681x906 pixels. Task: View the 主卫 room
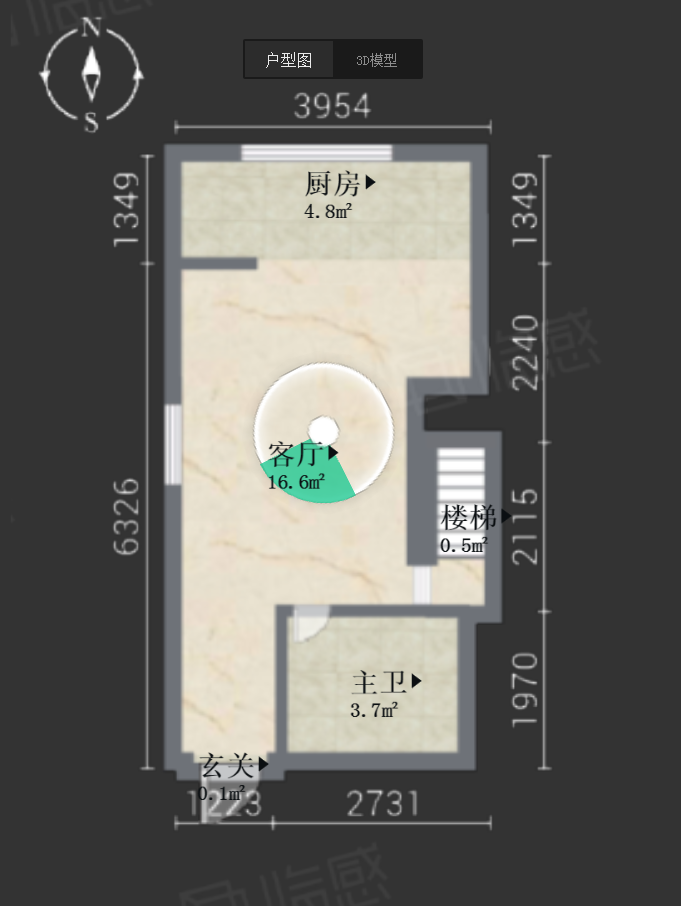click(385, 683)
